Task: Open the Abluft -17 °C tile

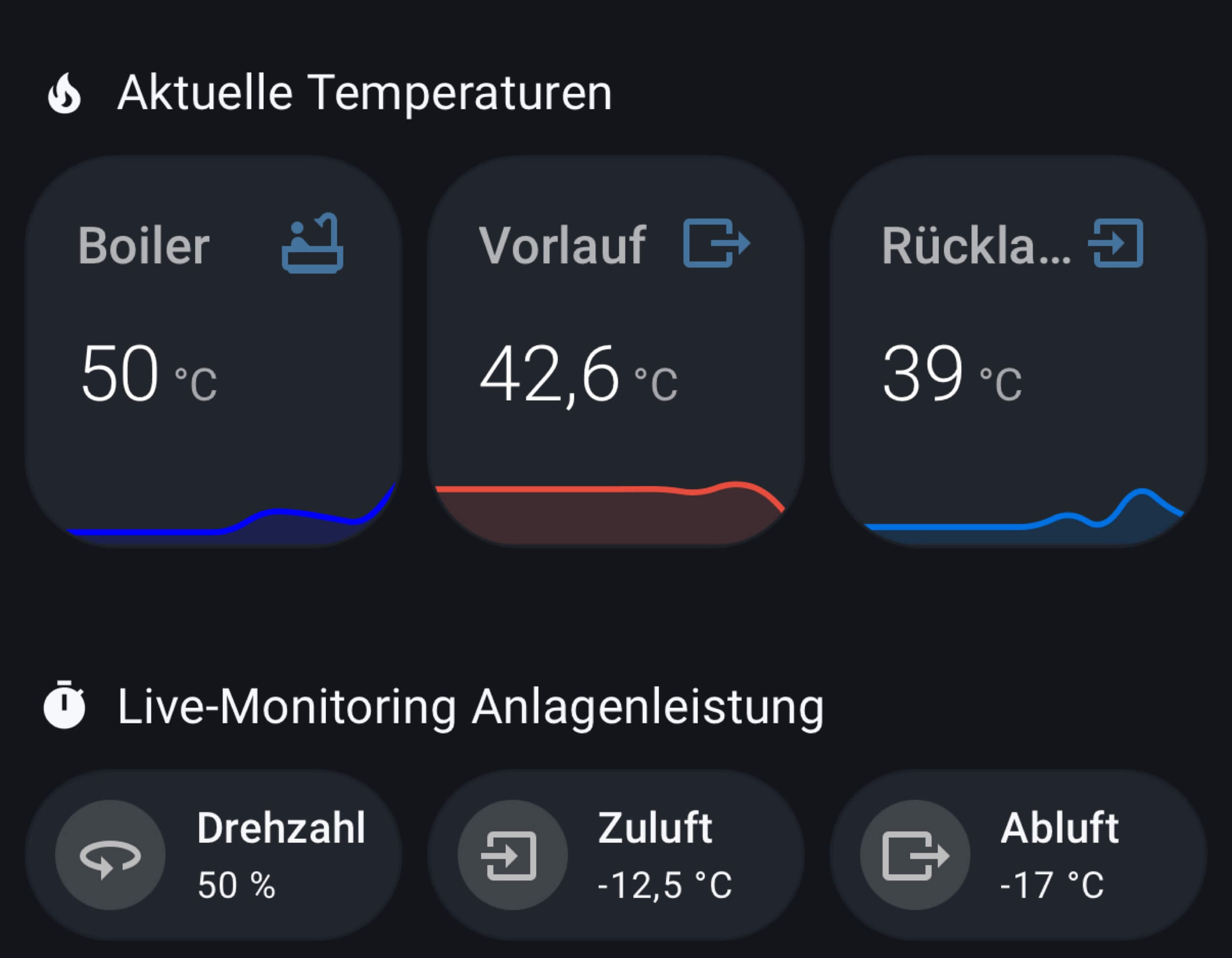Action: (1017, 855)
